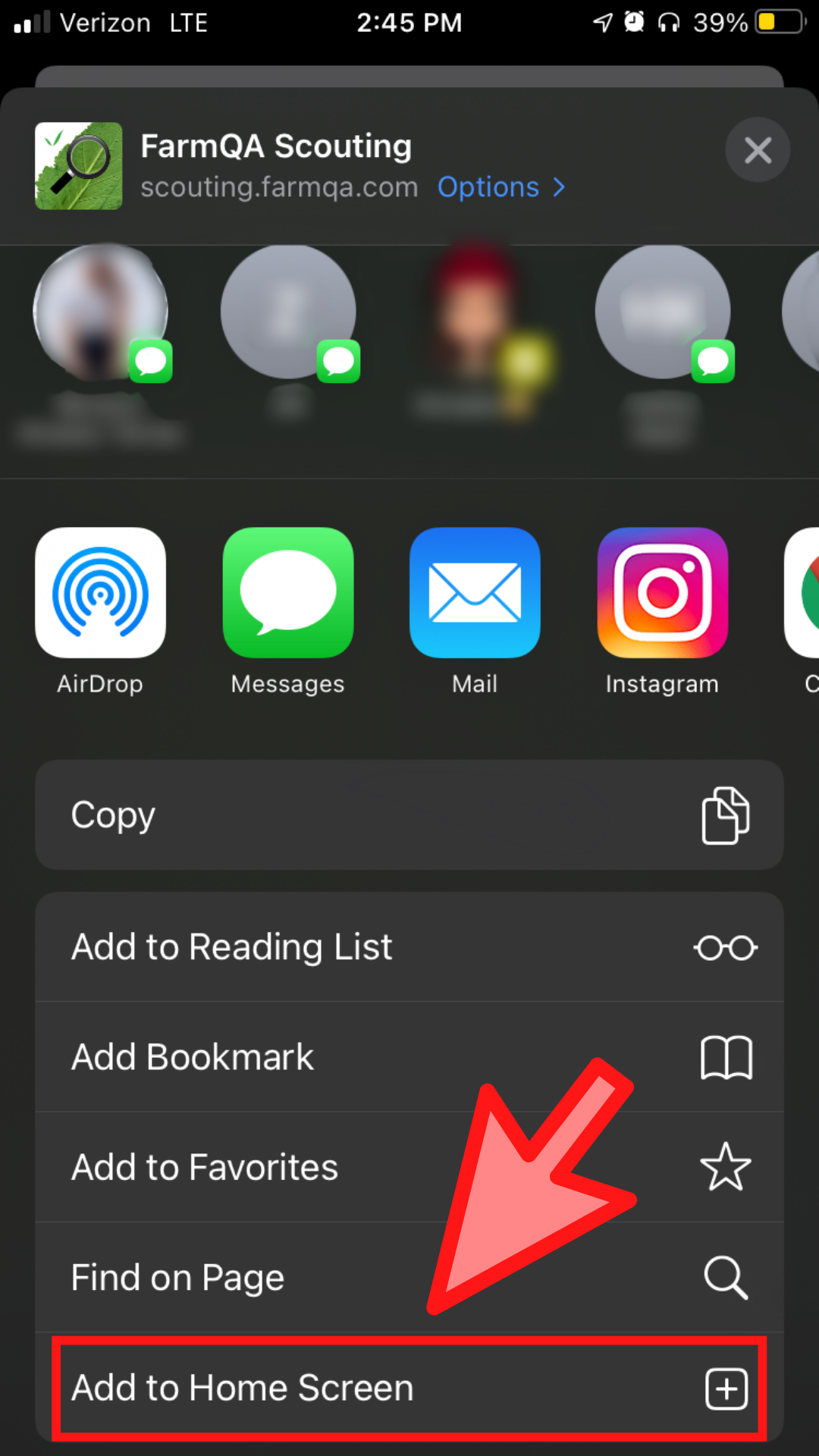
Task: Add FarmQA Scouting to Home Screen
Action: click(409, 1388)
